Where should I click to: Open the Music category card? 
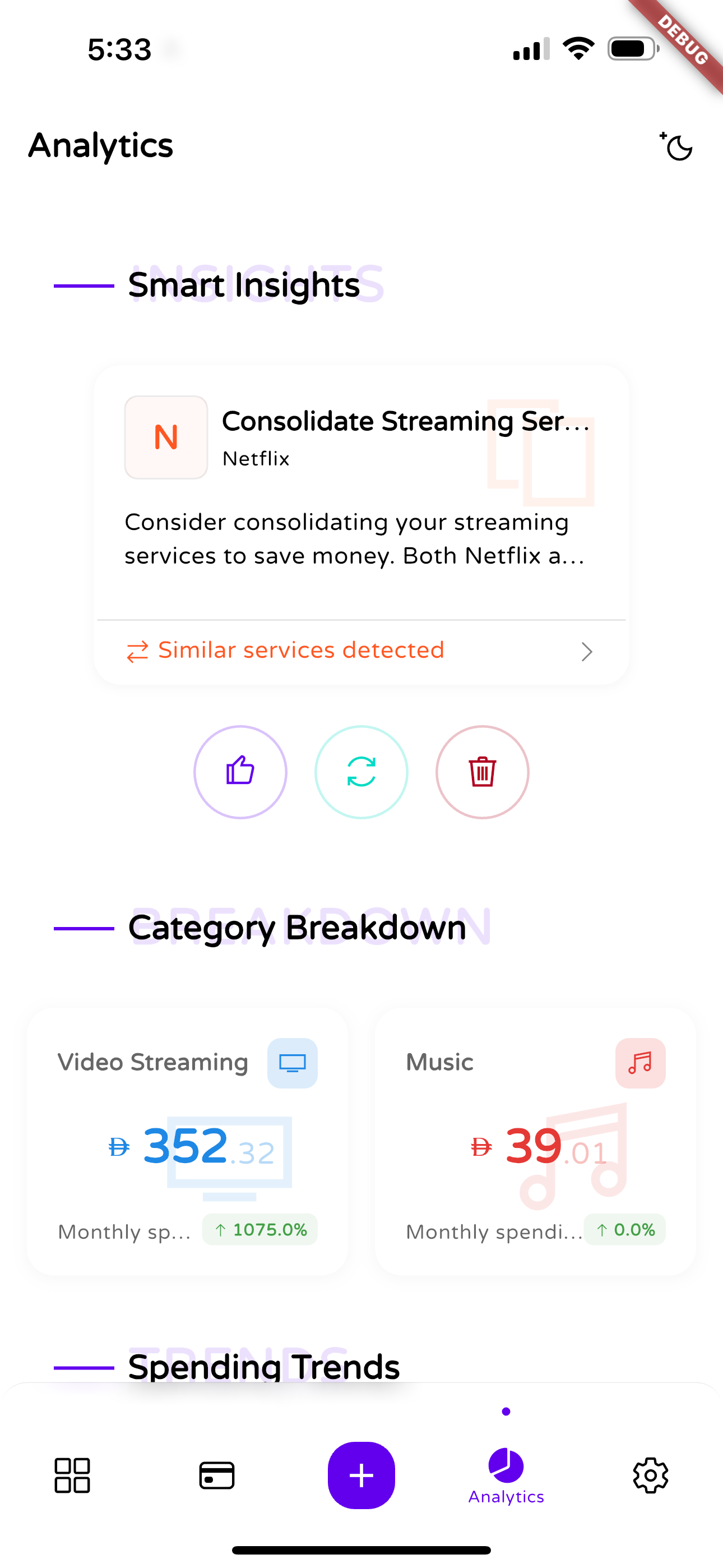tap(535, 1141)
